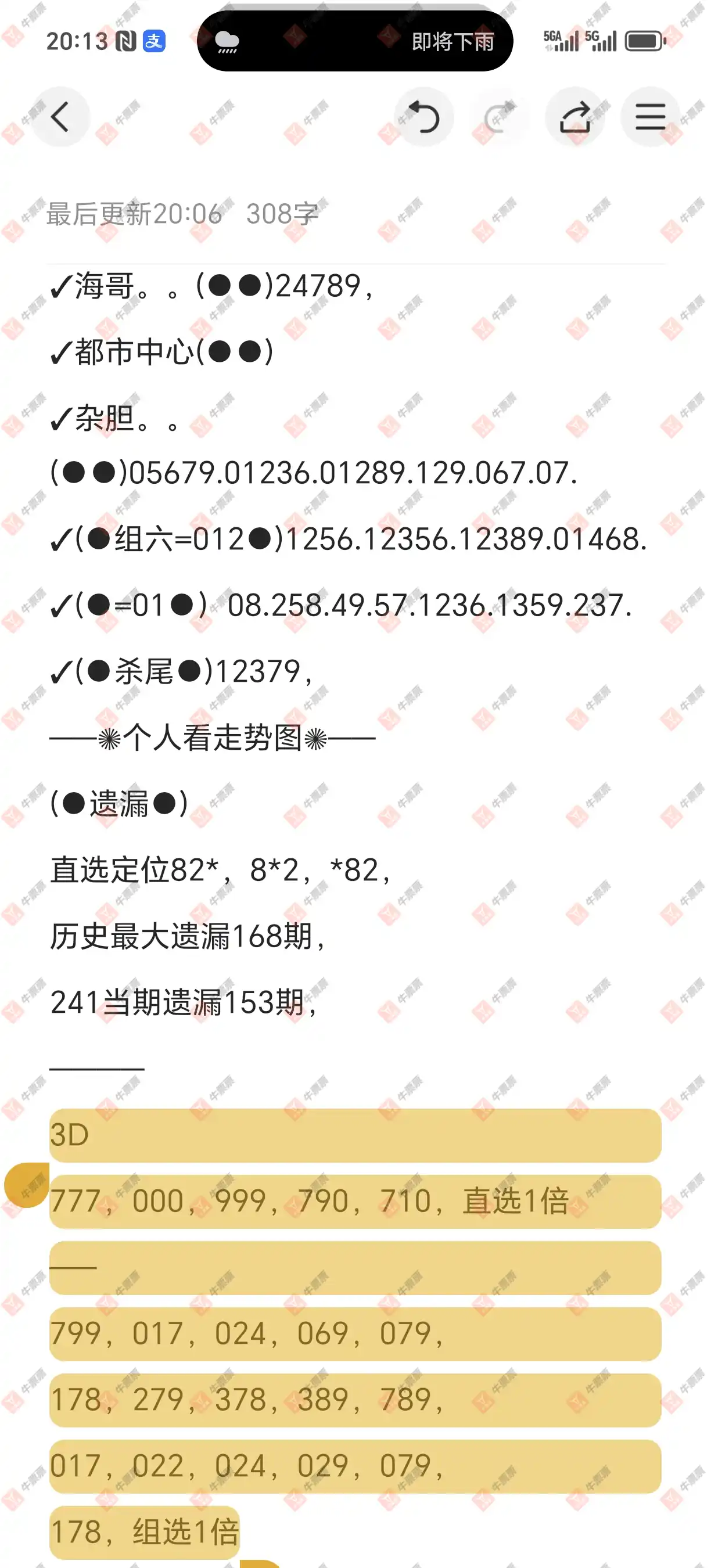The height and width of the screenshot is (1568, 711).
Task: Undo the last edit
Action: click(423, 117)
